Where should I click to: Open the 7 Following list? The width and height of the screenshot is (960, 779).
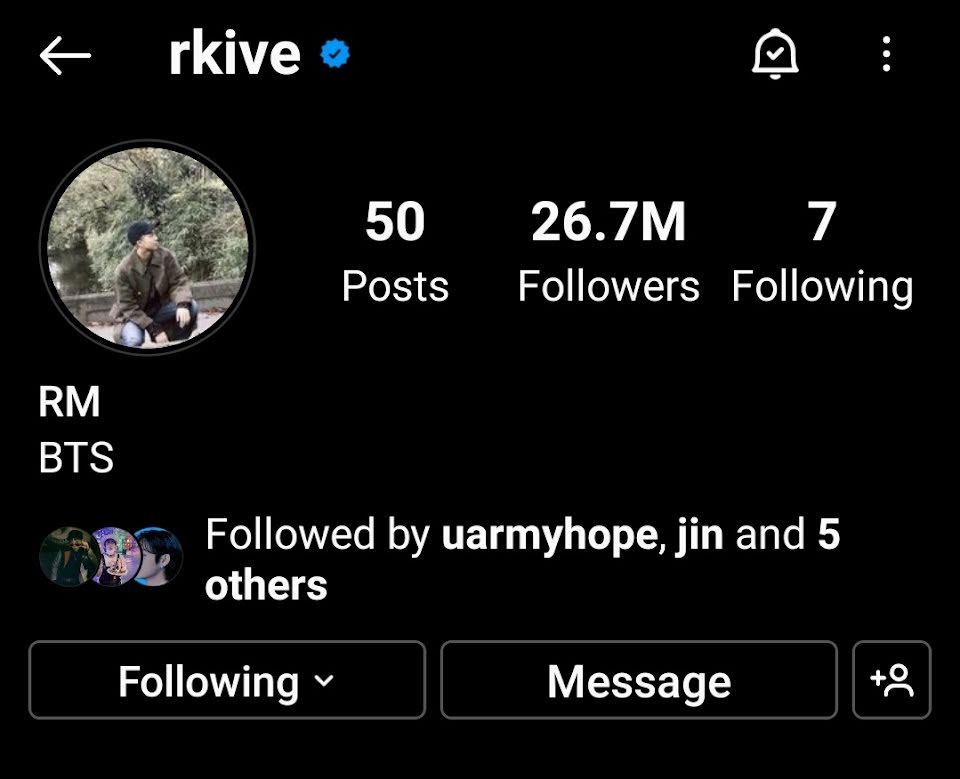822,252
